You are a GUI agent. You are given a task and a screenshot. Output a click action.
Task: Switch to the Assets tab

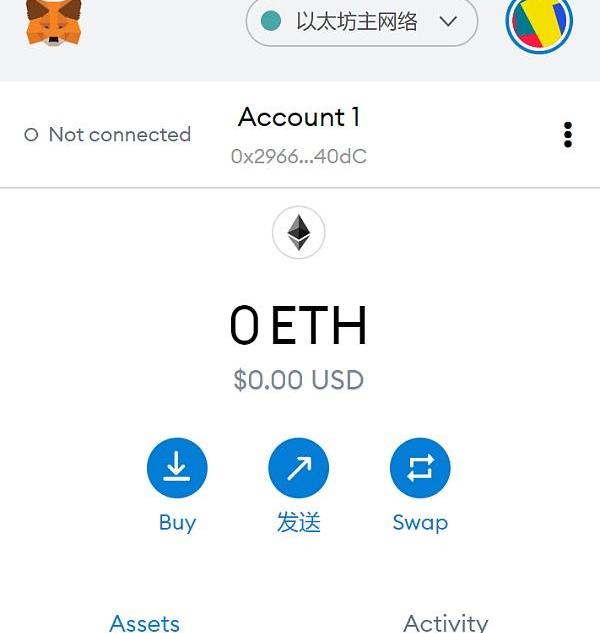pyautogui.click(x=145, y=622)
